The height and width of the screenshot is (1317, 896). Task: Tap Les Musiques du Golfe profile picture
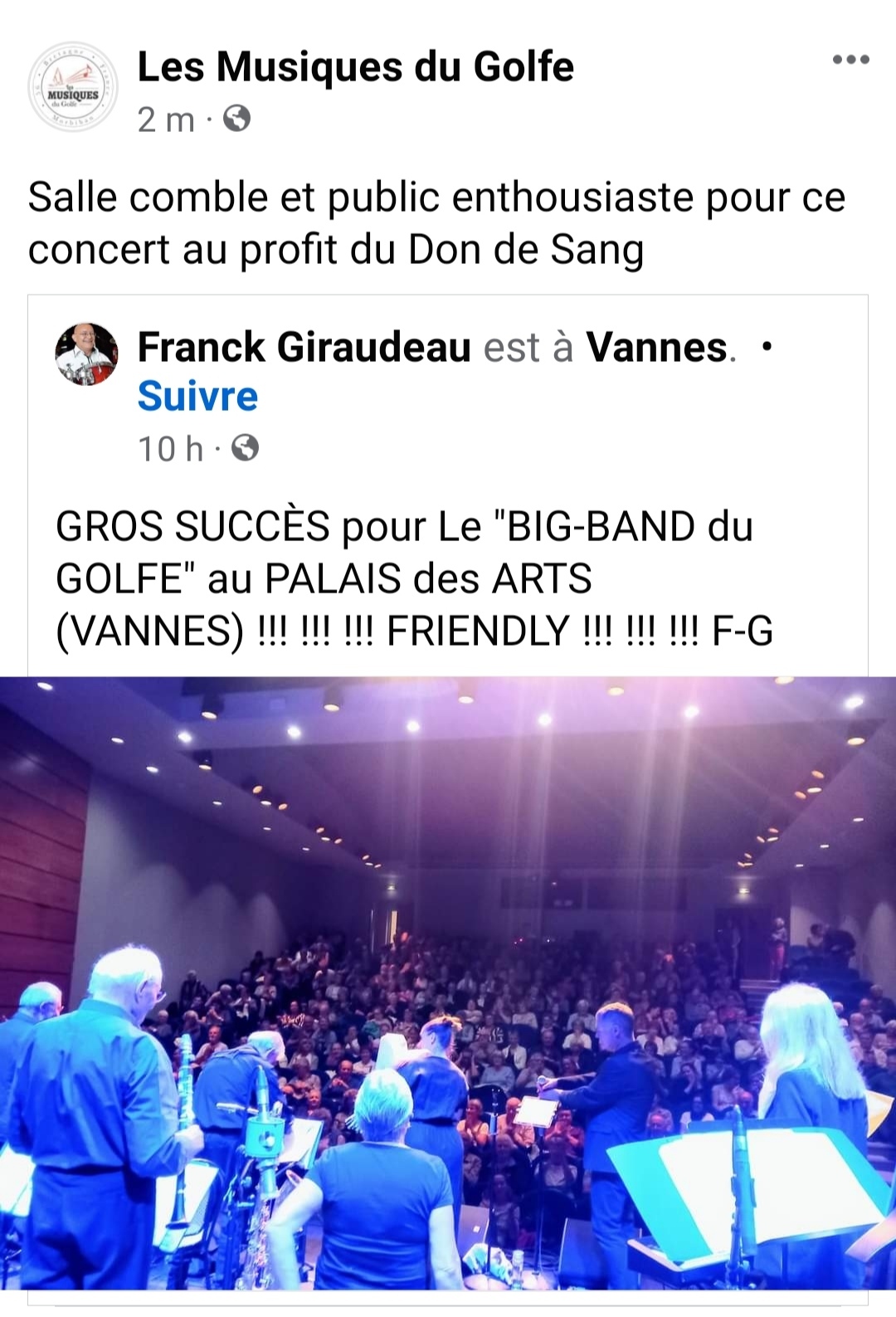pyautogui.click(x=73, y=87)
